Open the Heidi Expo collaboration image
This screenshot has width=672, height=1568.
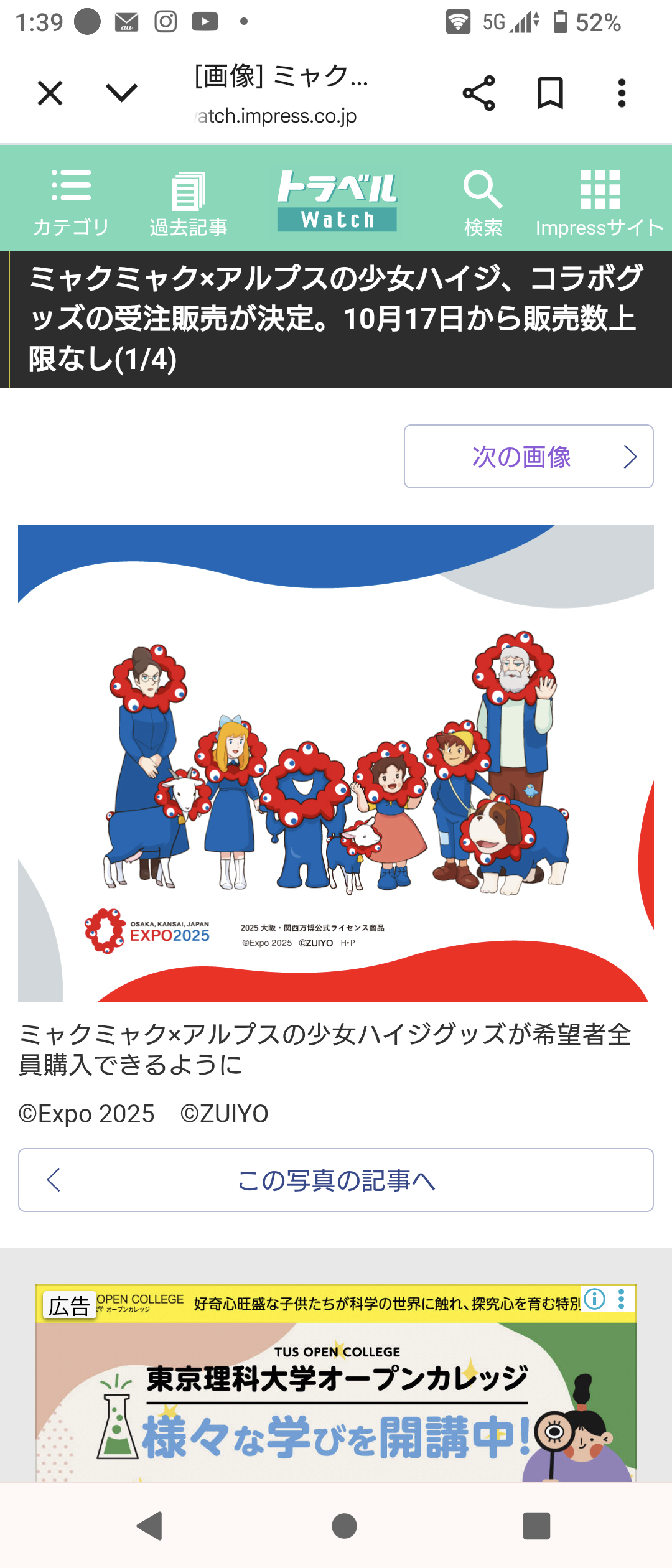click(336, 762)
